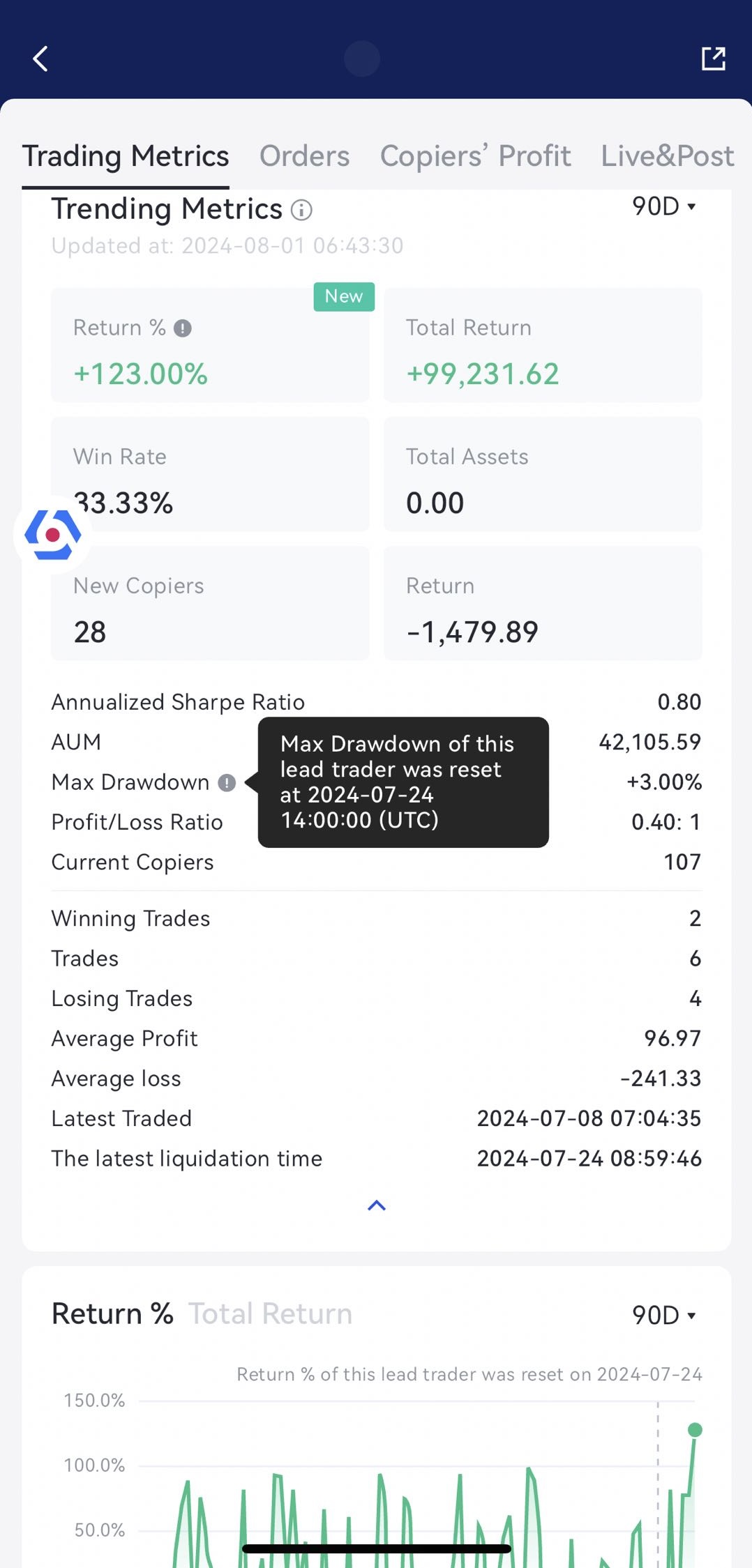Change the chart's 90D time range
The width and height of the screenshot is (752, 1568).
(x=663, y=1316)
